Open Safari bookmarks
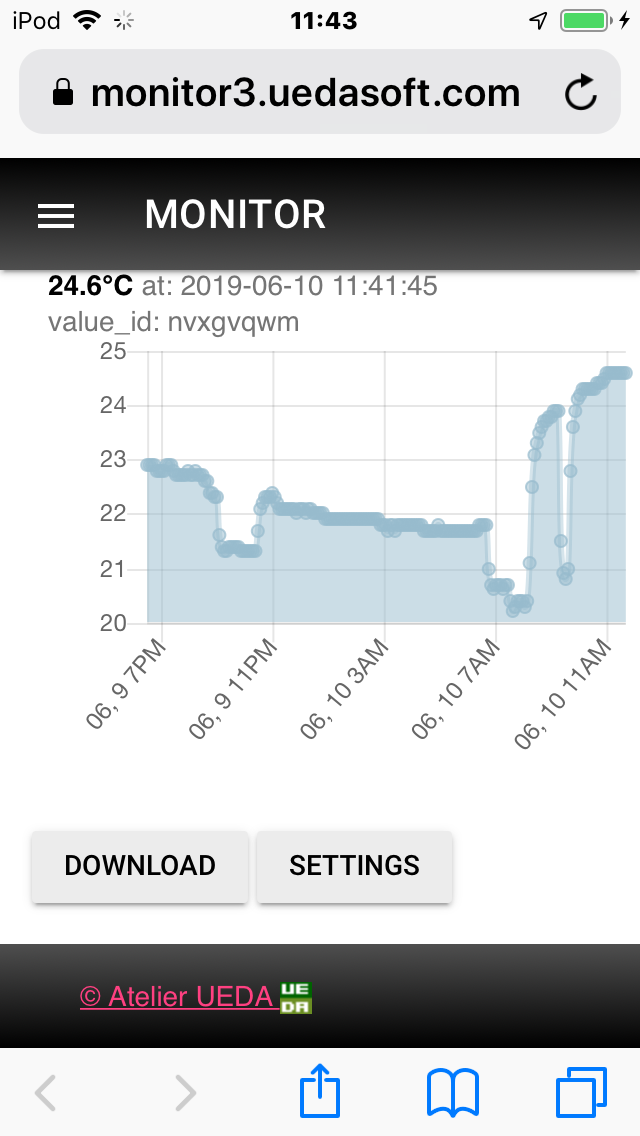640x1136 pixels. (x=453, y=1093)
